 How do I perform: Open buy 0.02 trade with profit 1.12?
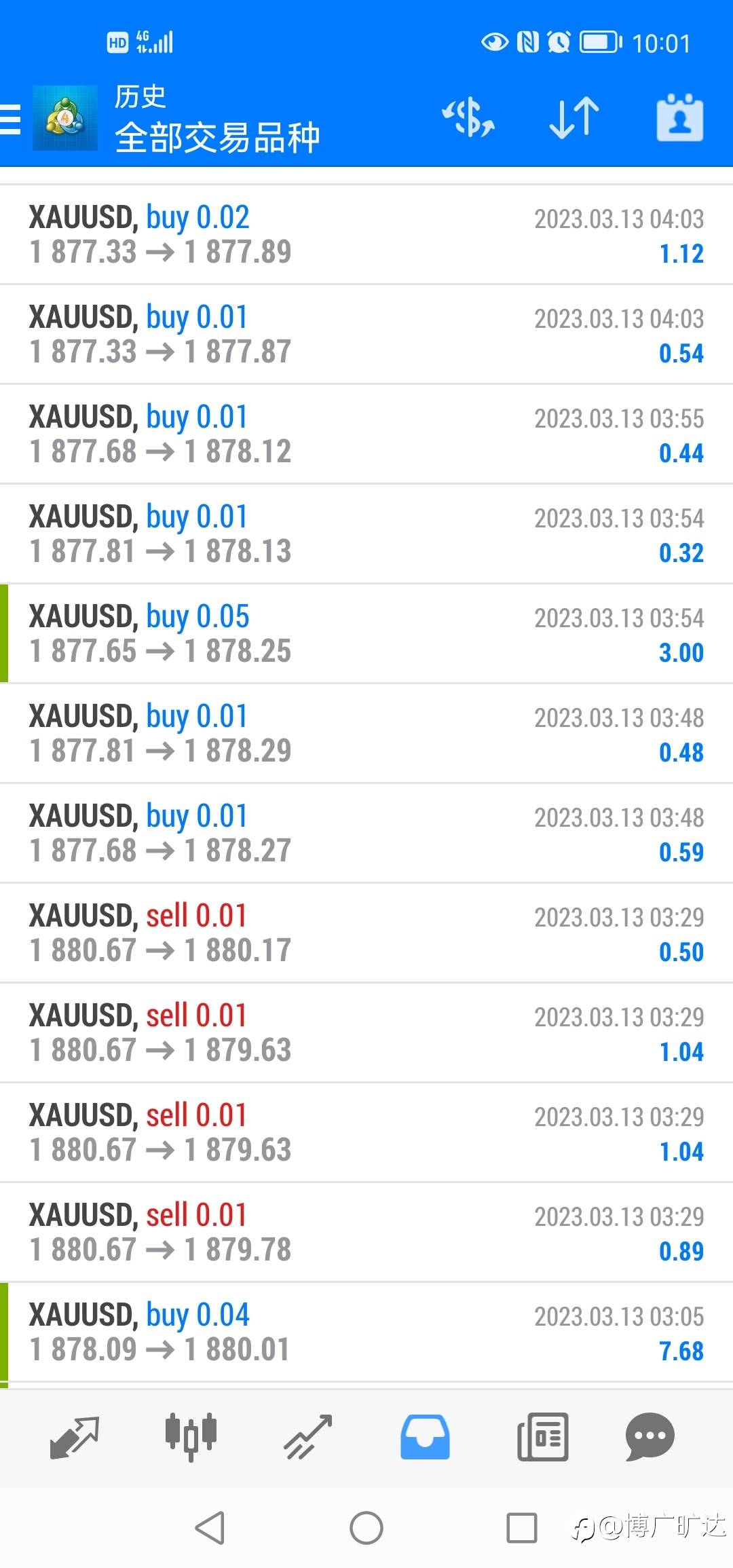click(x=366, y=234)
